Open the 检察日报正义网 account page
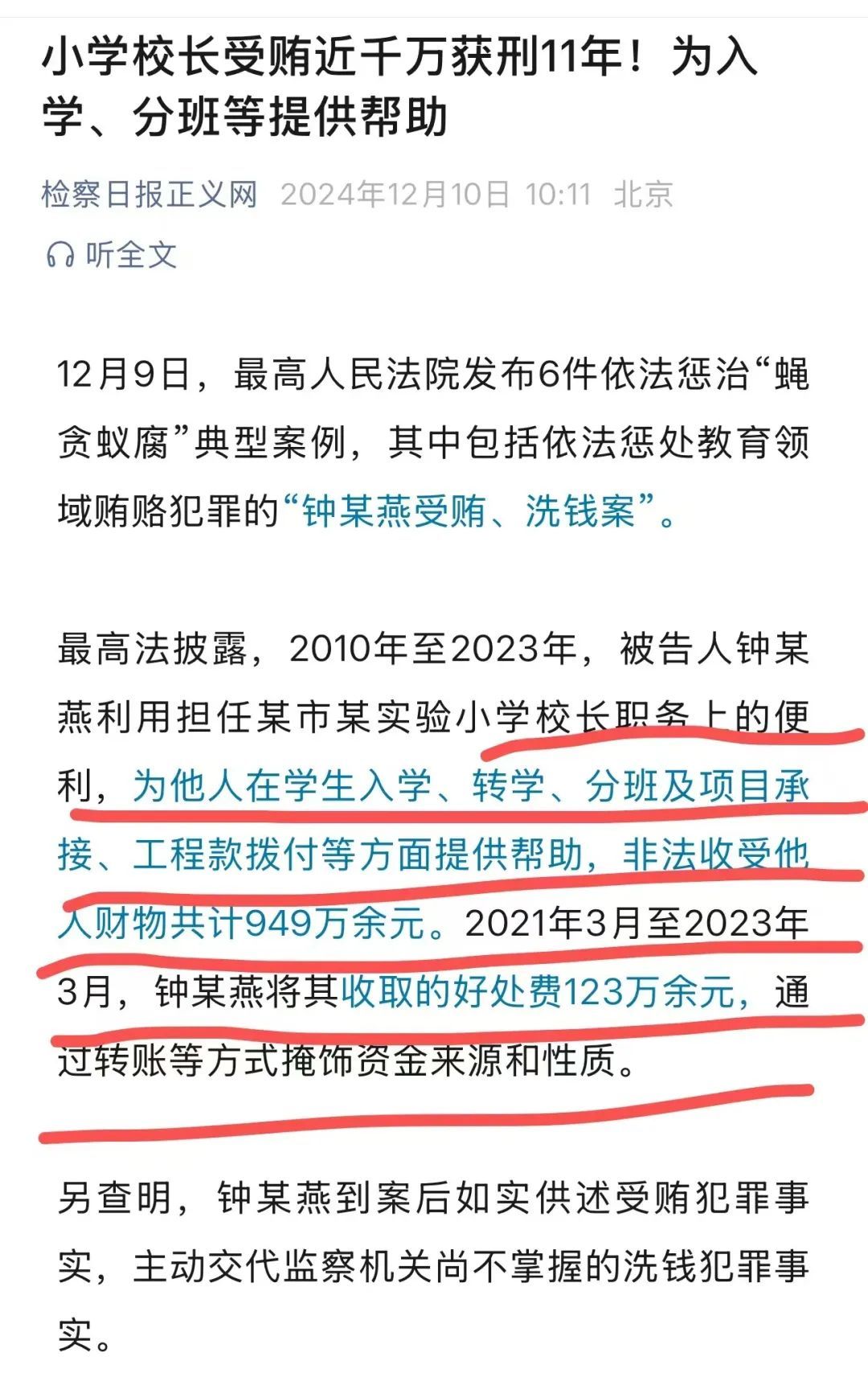Viewport: 868px width, 1394px height. pos(149,195)
